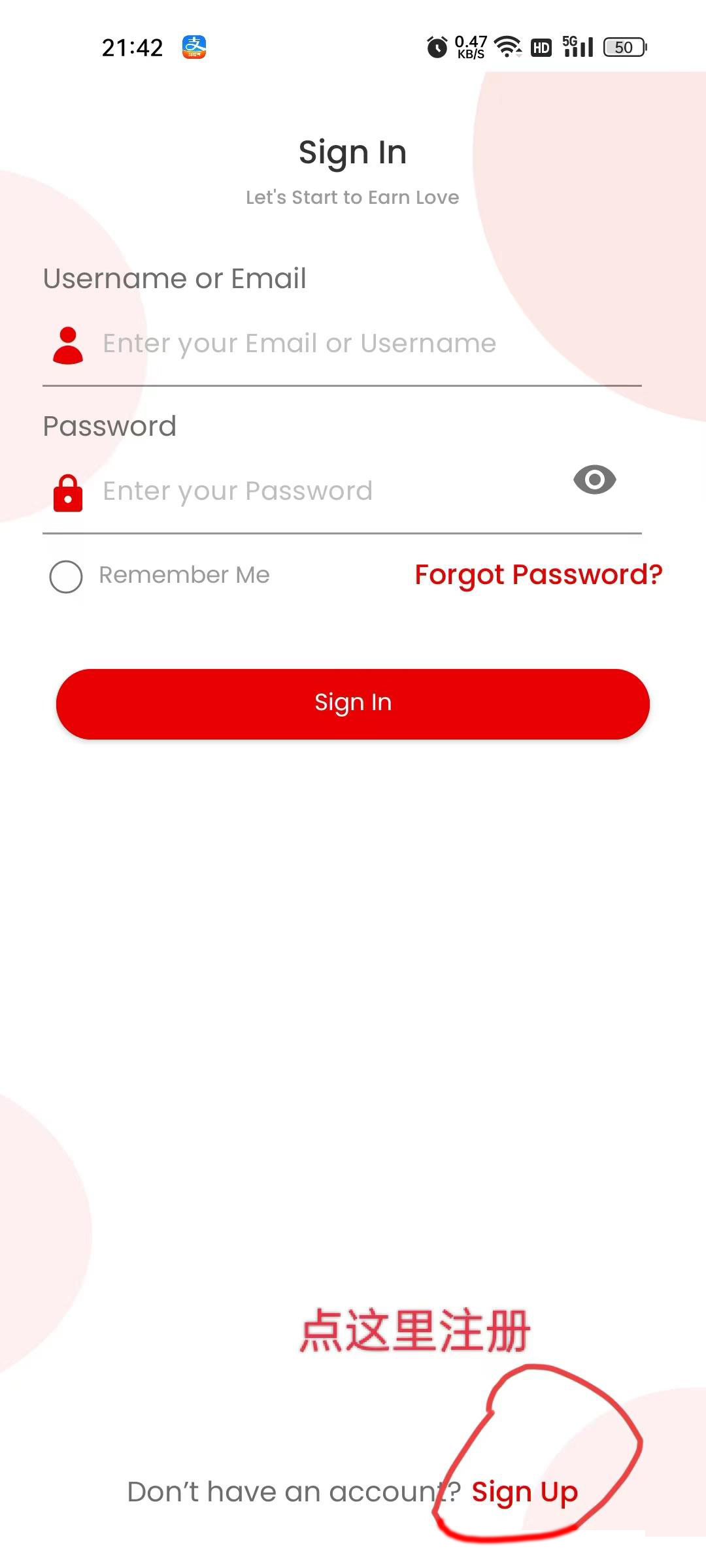
Task: Enter your Email or Username field
Action: 299,344
